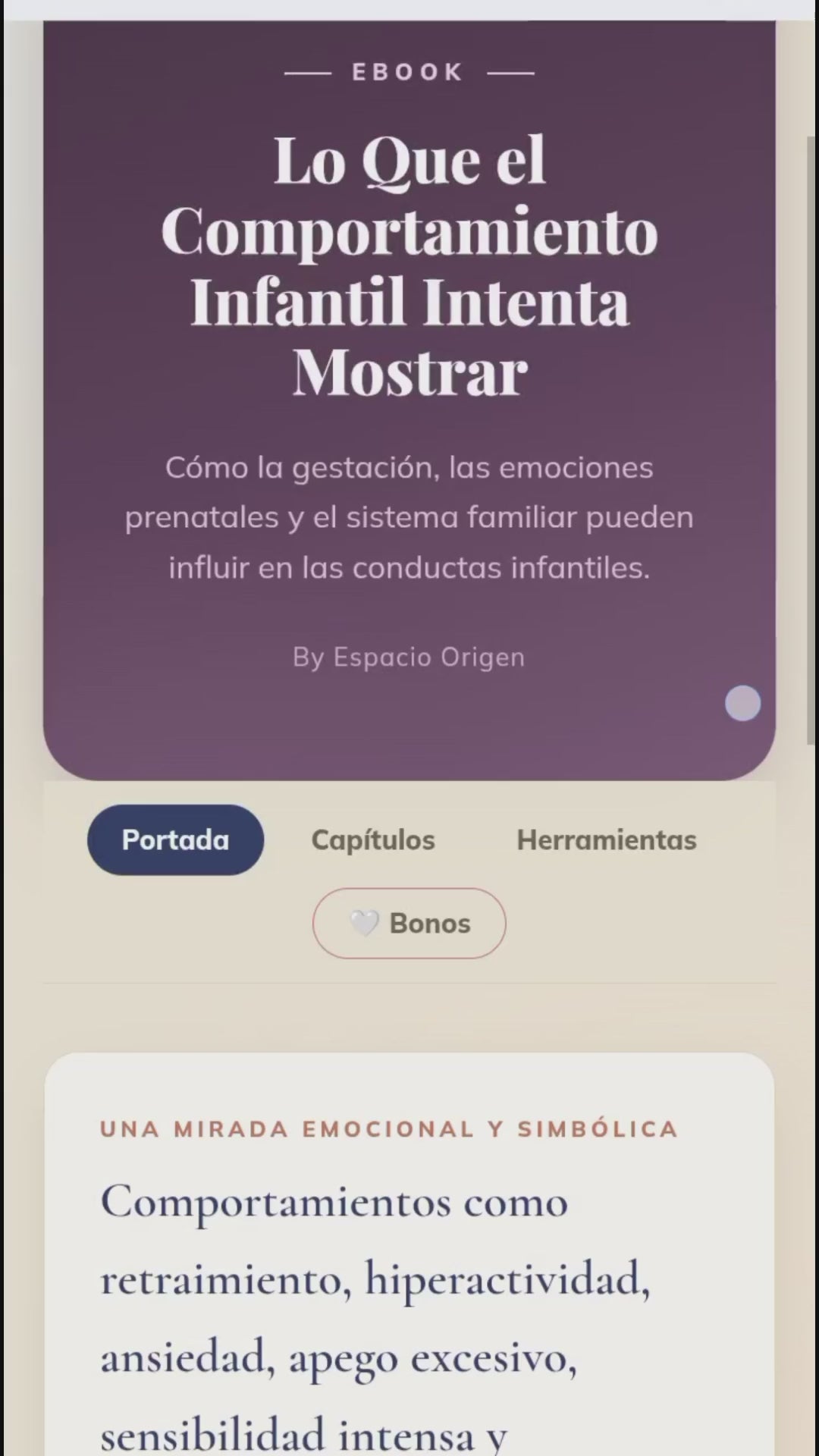The image size is (819, 1456).
Task: Switch to the Capítulos tab
Action: coord(373,839)
